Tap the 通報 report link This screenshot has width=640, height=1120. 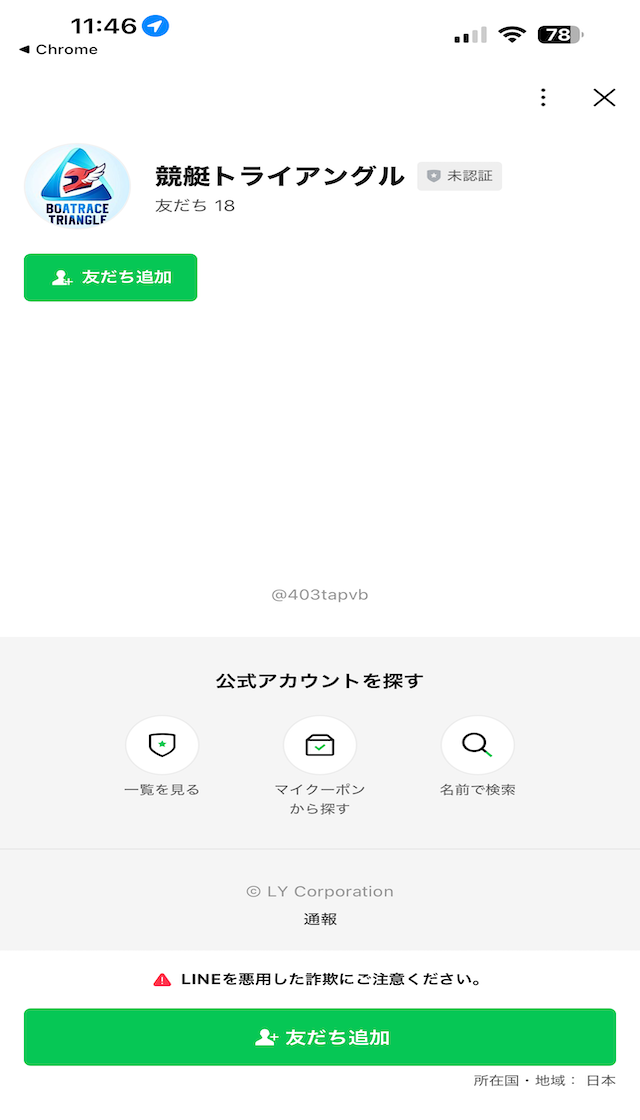coord(320,919)
